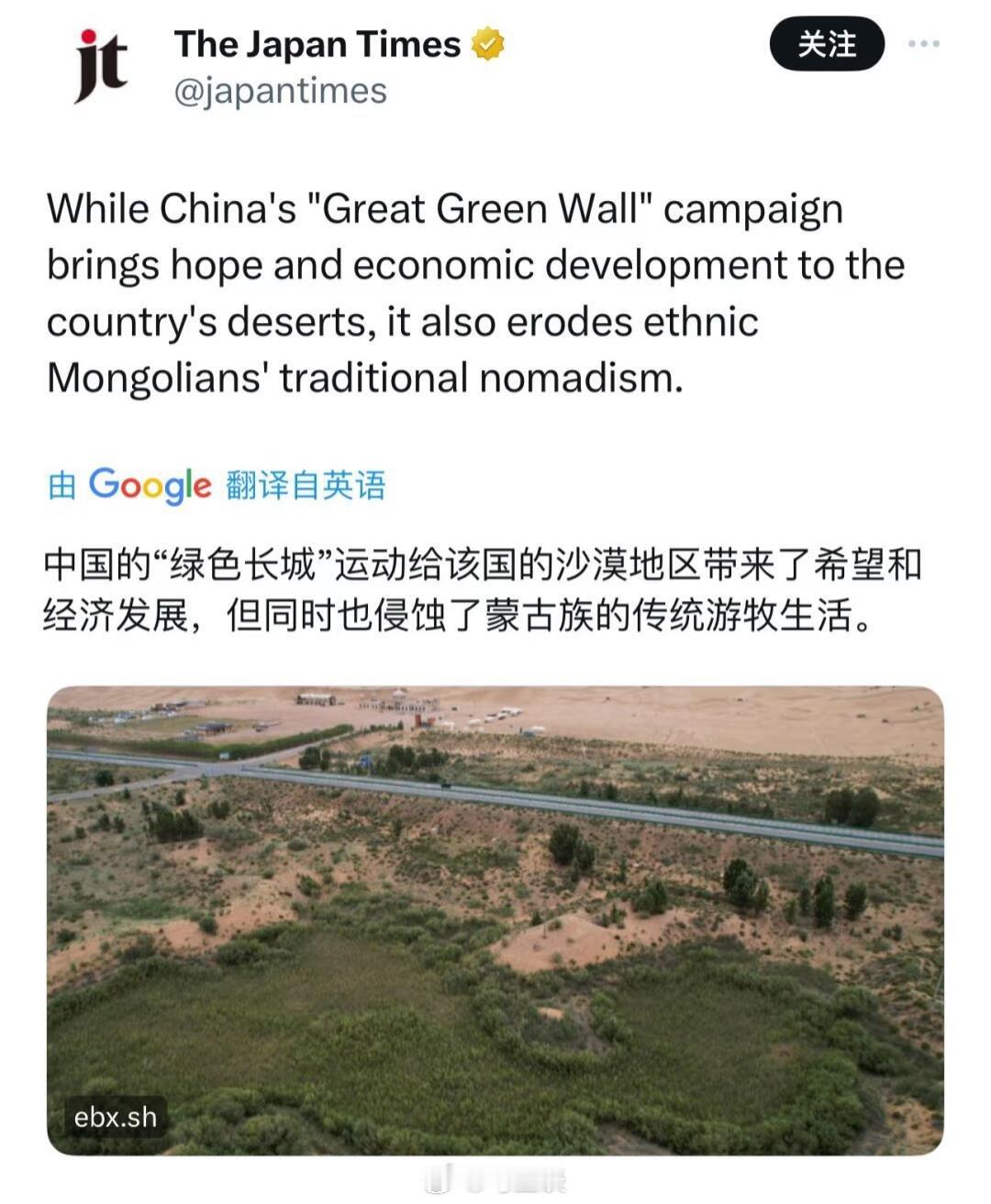Open The Japan Times profile avatar
This screenshot has height=1204, width=991.
click(x=100, y=66)
